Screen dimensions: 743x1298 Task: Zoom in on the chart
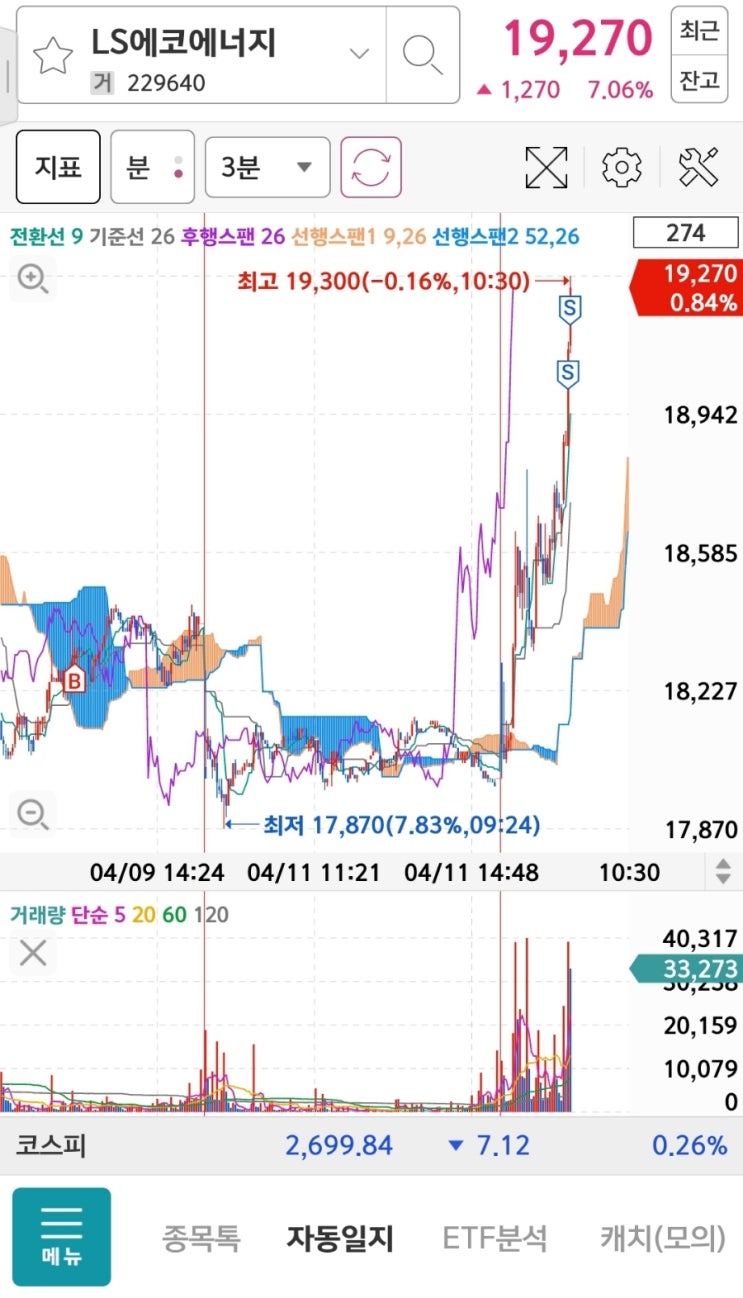coord(33,279)
